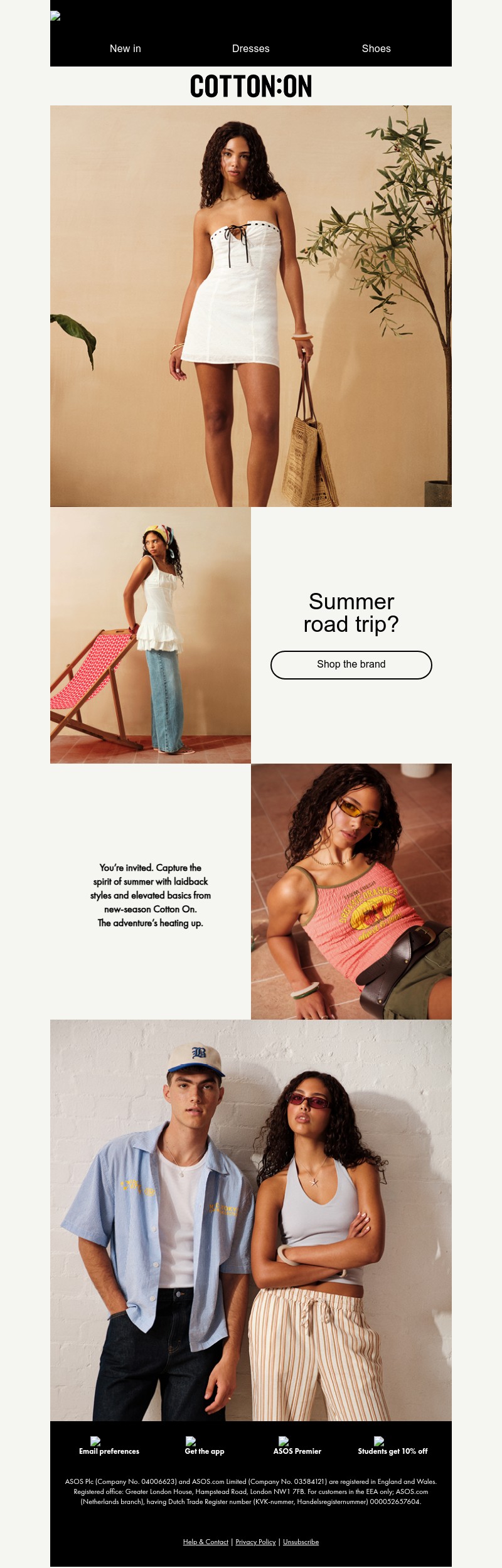Open the New in link
Viewport: 502px width, 1568px height.
[125, 48]
